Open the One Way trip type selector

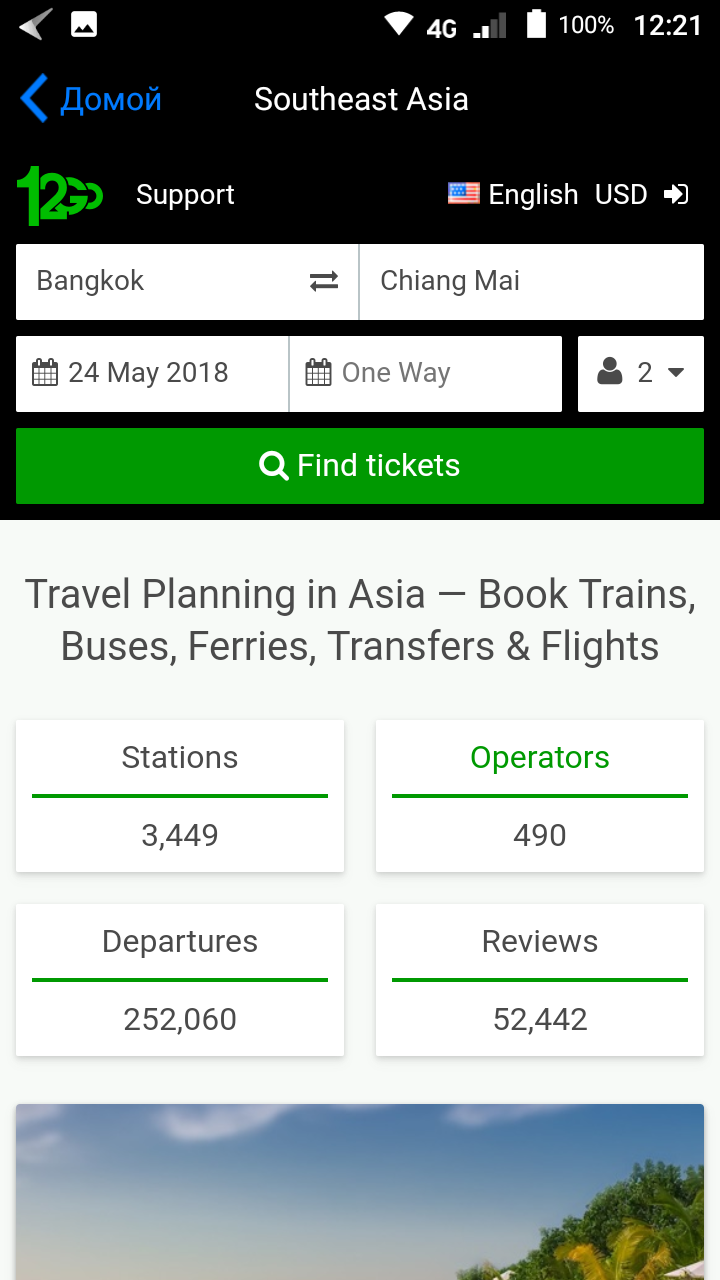click(425, 372)
